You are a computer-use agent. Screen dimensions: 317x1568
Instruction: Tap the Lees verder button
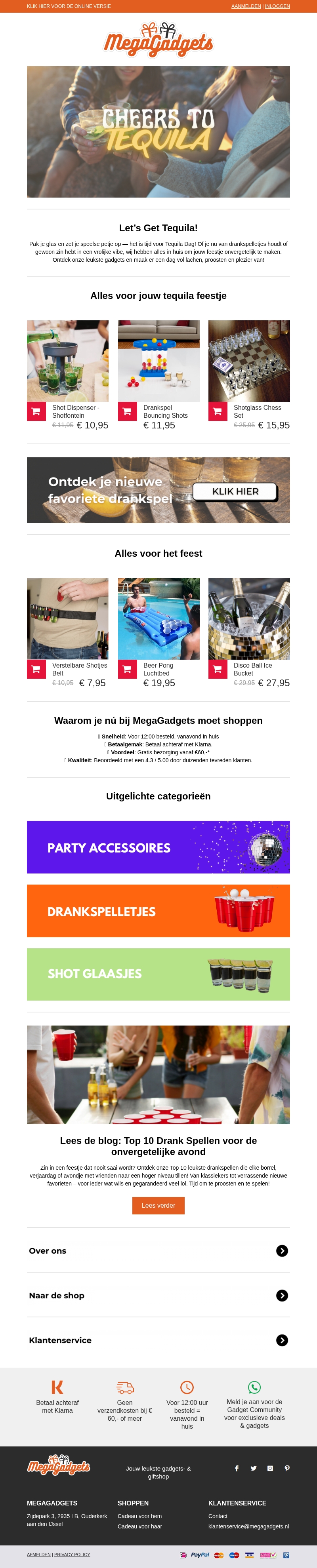[x=158, y=1205]
